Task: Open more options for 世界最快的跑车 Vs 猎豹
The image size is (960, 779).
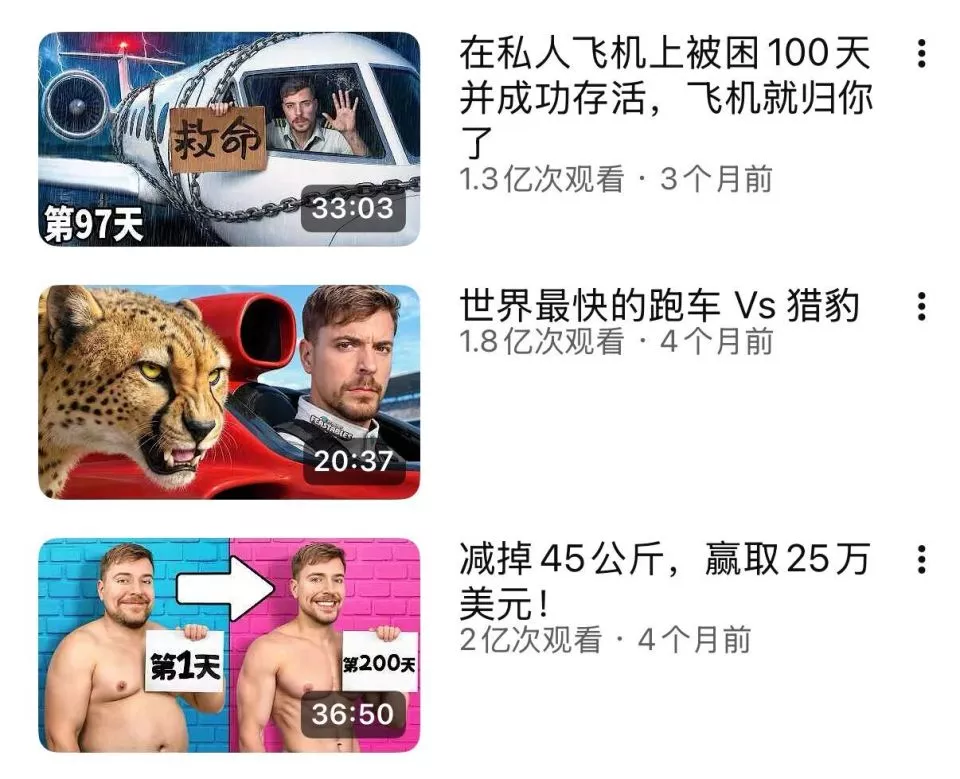Action: [x=921, y=306]
